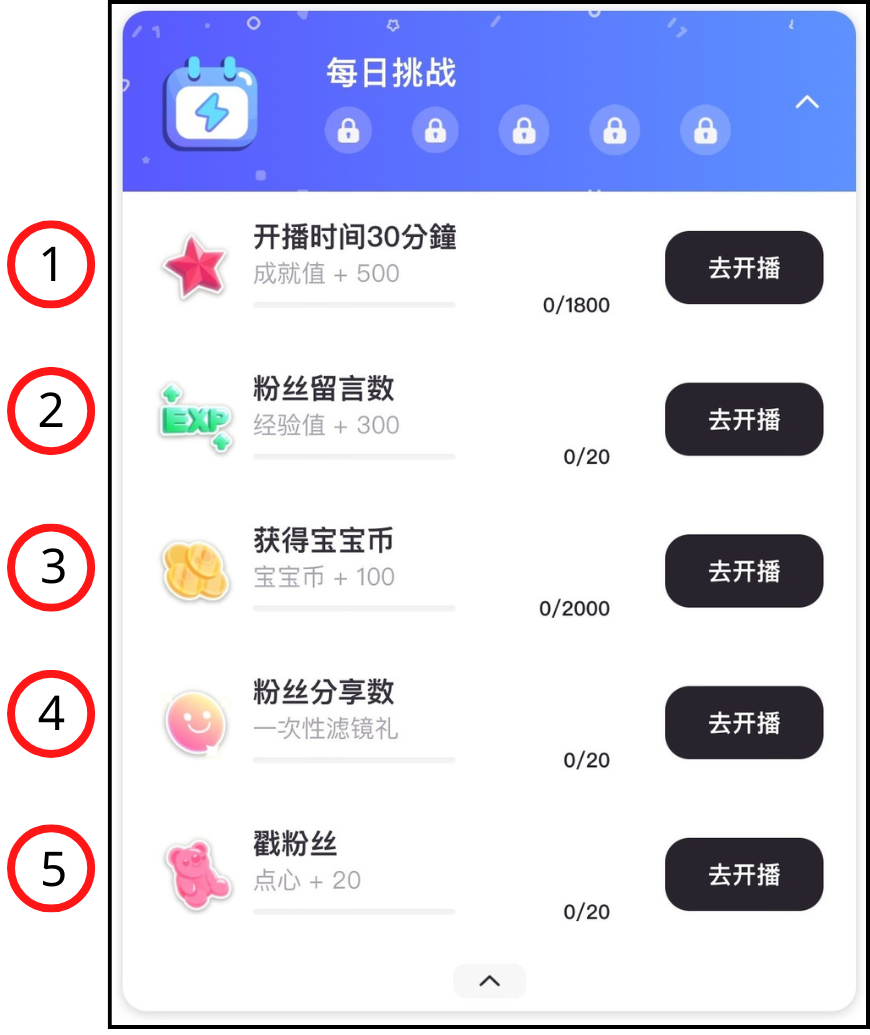Collapse the task list using the bottom chevron

tap(489, 981)
